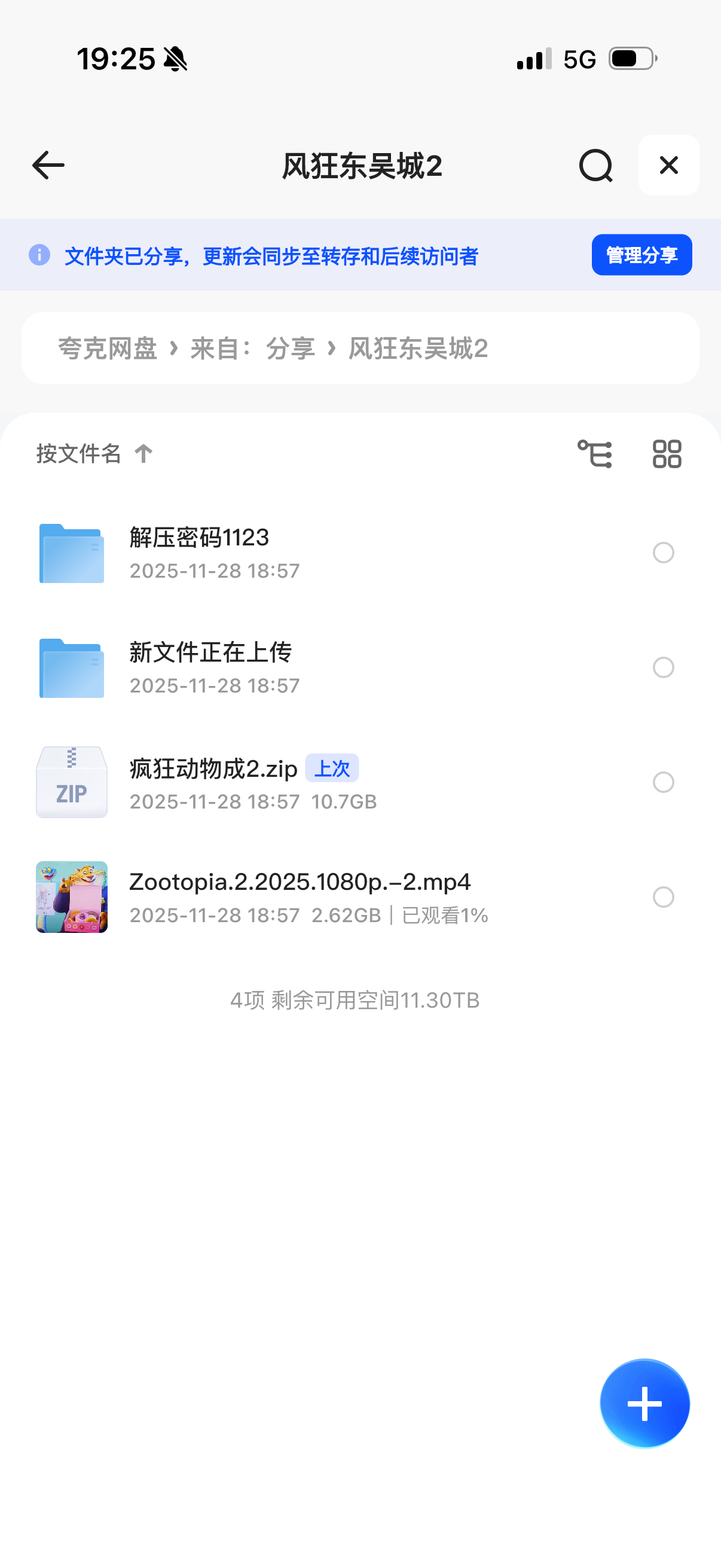Close the folder page with X
This screenshot has height=1568, width=721.
pos(668,165)
